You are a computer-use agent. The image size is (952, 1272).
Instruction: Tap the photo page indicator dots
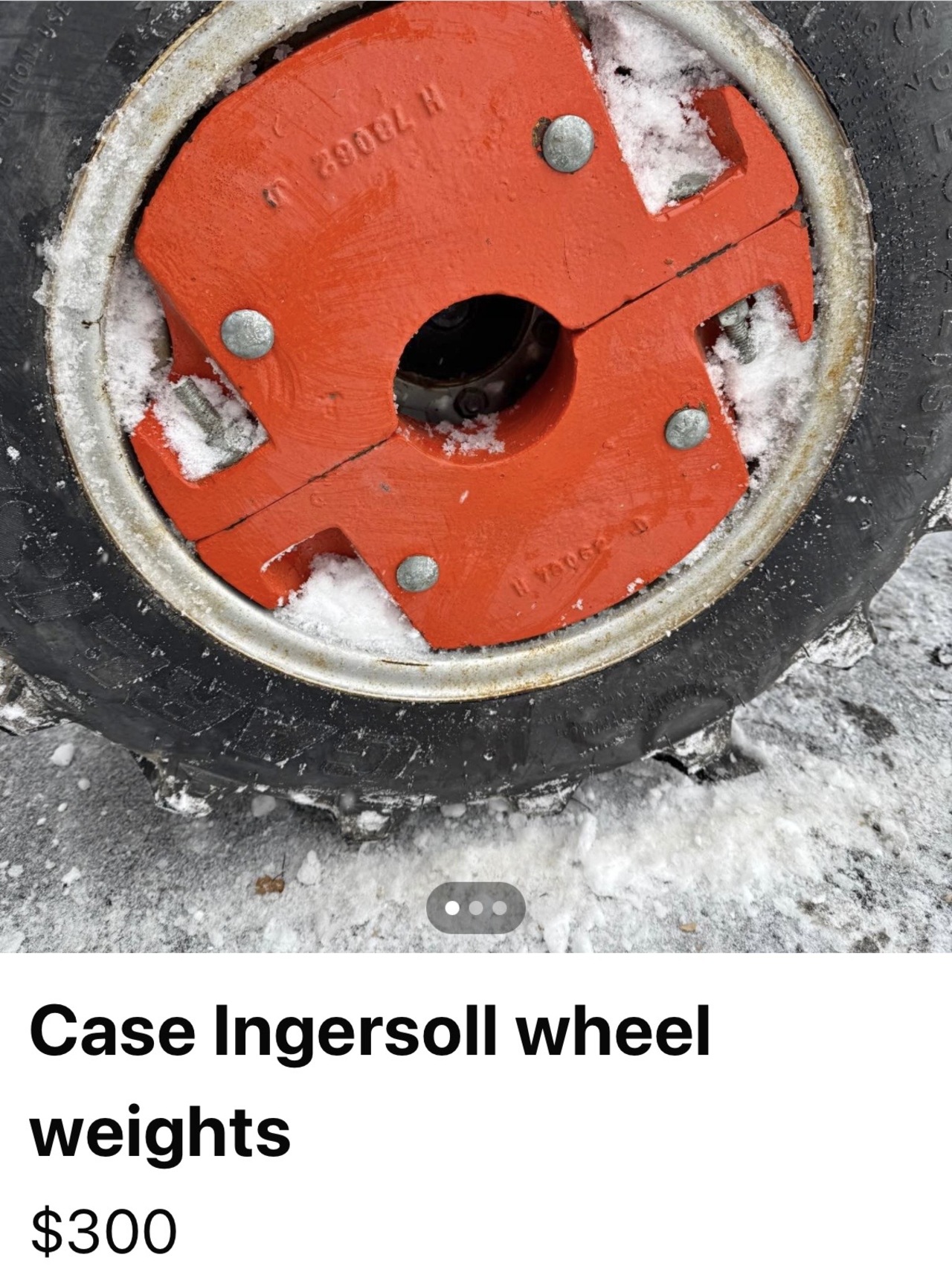[476, 908]
